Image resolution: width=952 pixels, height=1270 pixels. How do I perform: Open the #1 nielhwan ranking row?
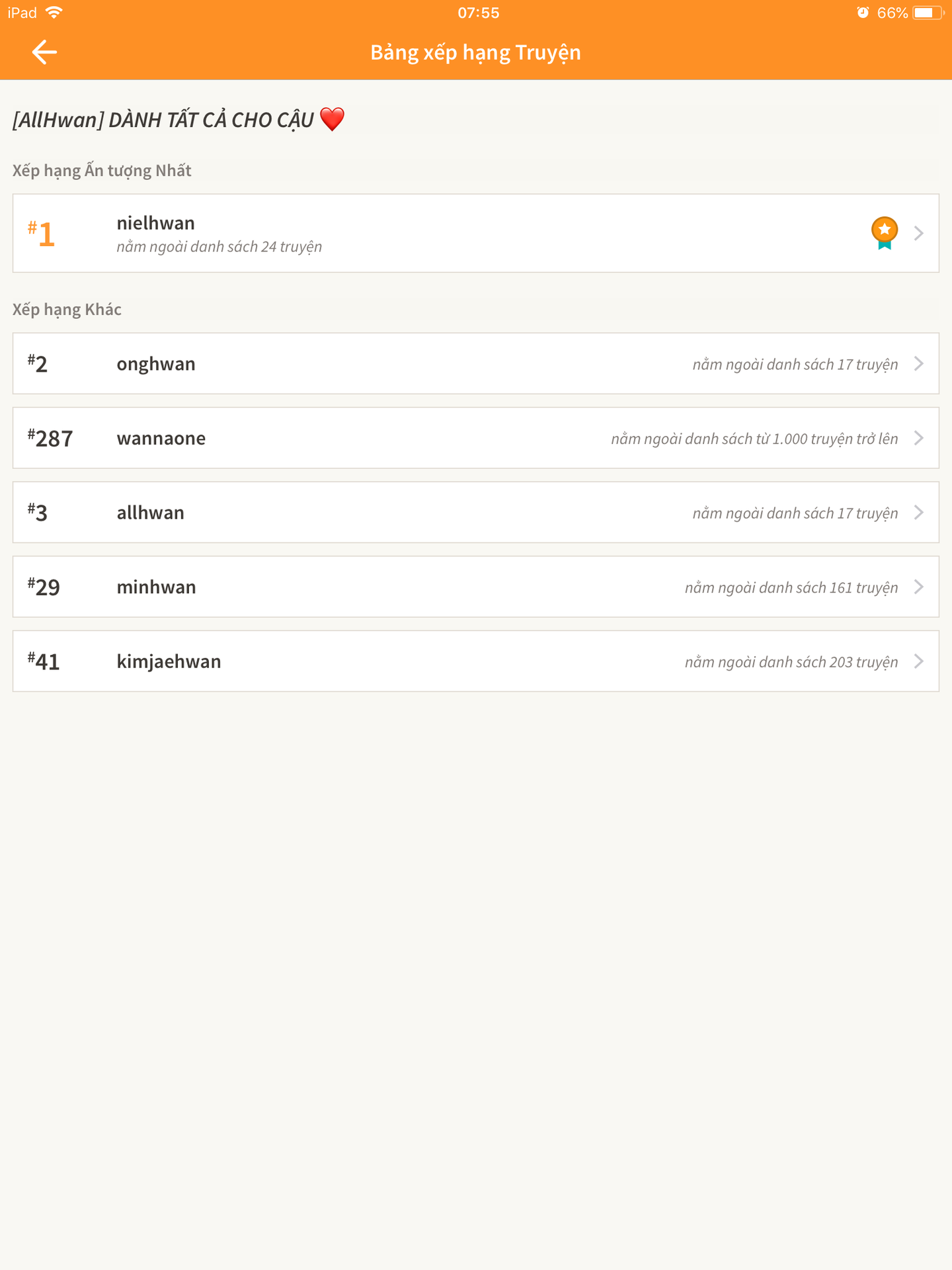475,233
